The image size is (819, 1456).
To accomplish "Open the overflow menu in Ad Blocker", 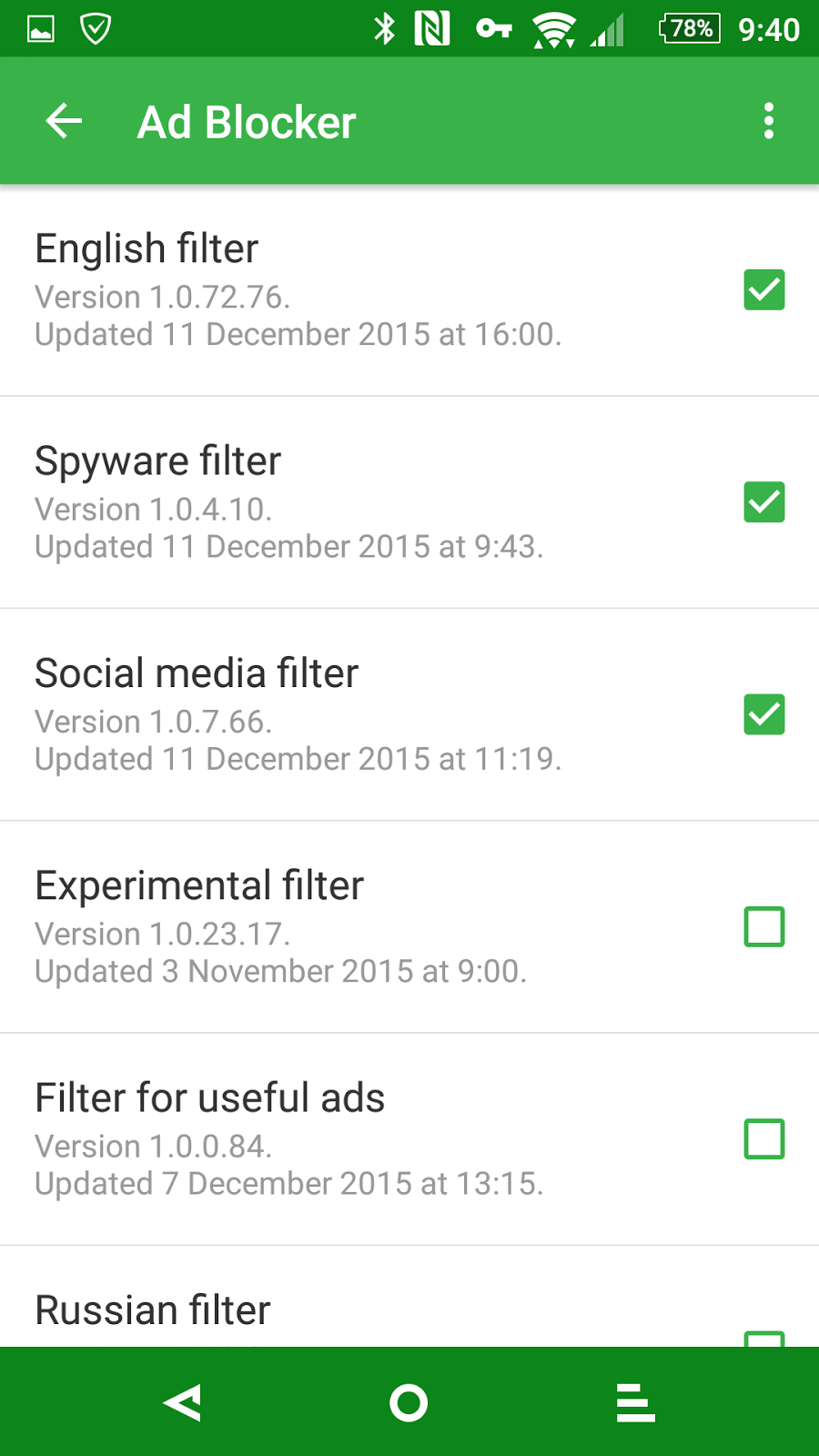I will pyautogui.click(x=769, y=120).
